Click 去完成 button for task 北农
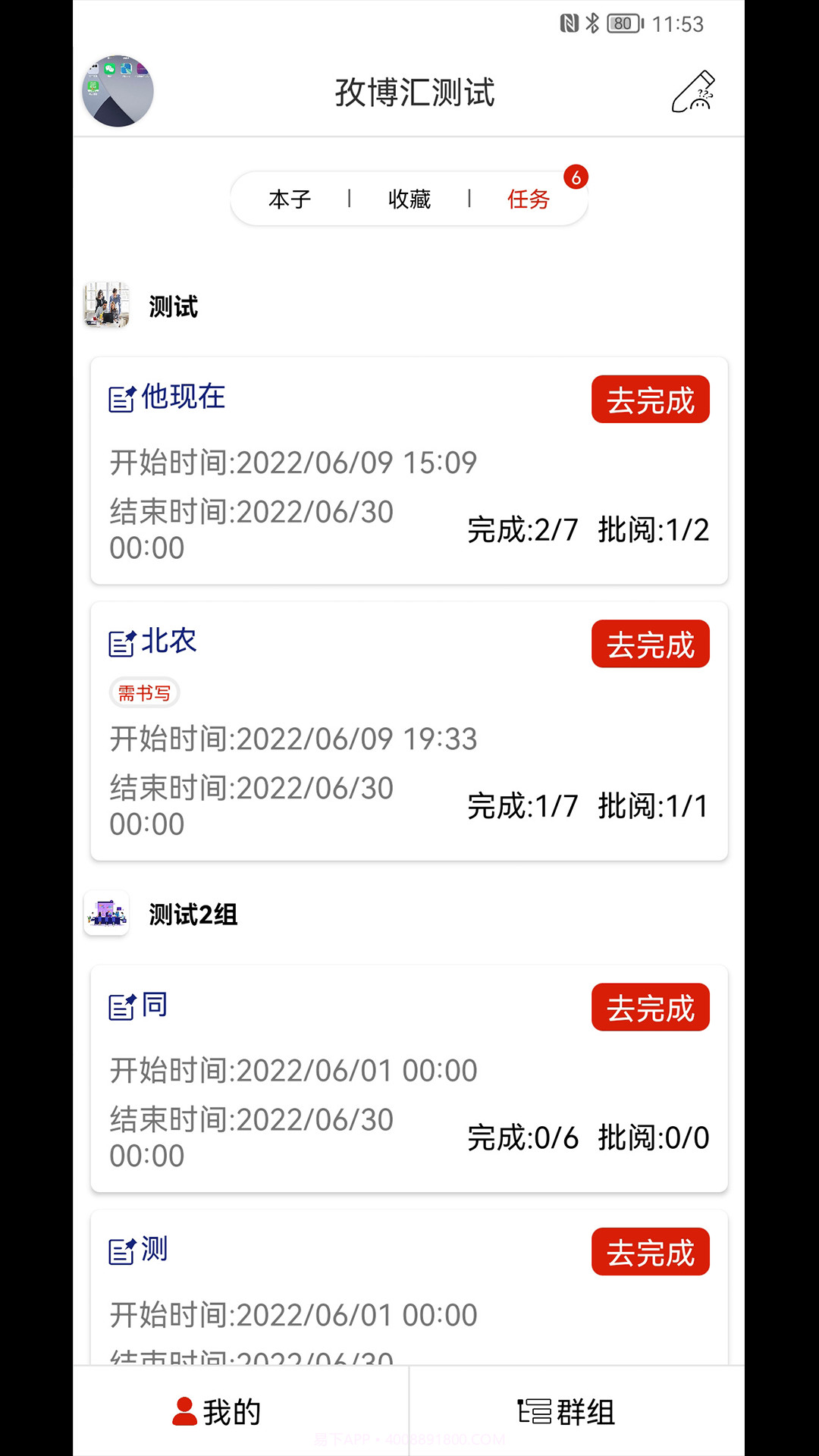Screen dimensions: 819x1456 coord(650,644)
